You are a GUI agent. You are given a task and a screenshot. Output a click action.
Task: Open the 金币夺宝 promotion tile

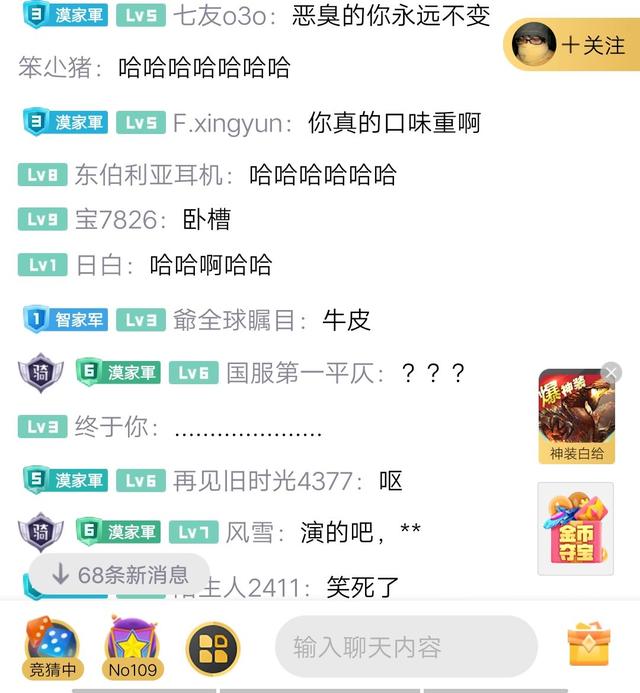[x=575, y=529]
